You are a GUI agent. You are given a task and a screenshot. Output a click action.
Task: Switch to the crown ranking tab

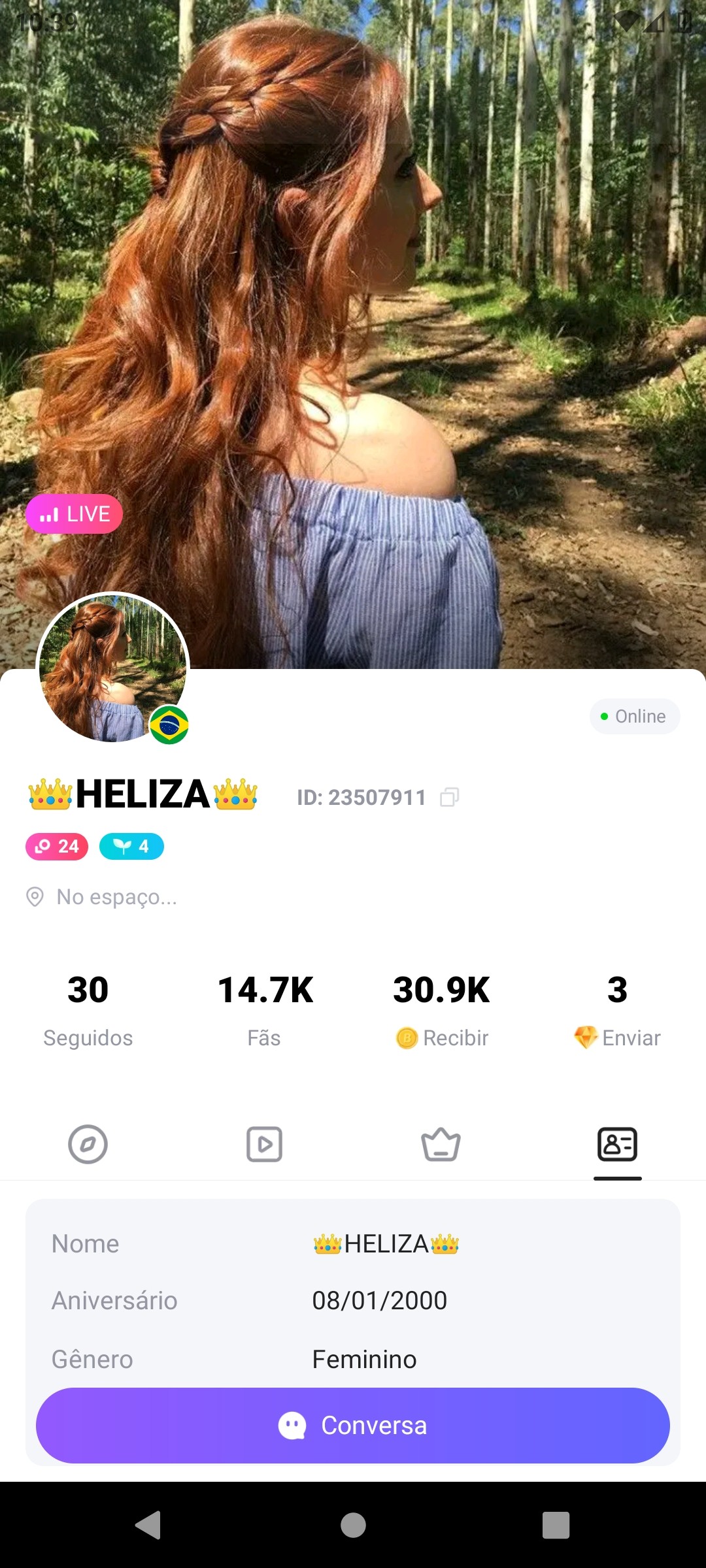coord(441,1144)
